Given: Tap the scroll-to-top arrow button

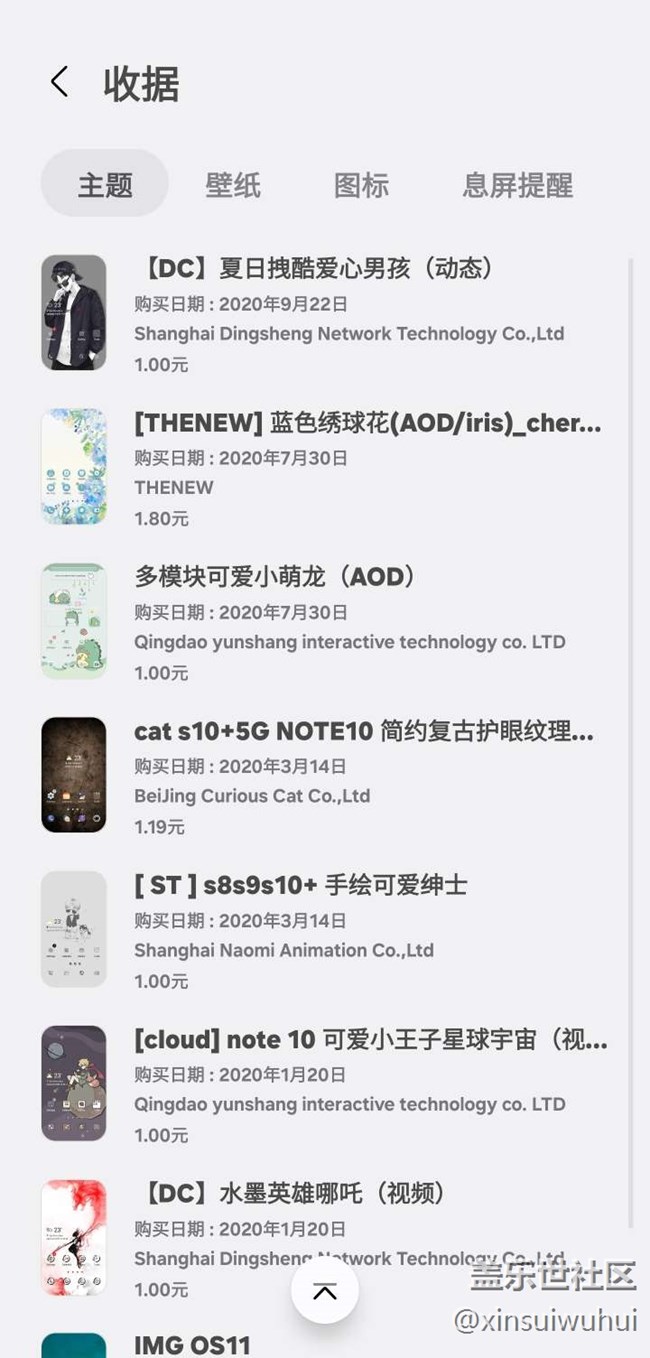Looking at the screenshot, I should click(x=325, y=1292).
